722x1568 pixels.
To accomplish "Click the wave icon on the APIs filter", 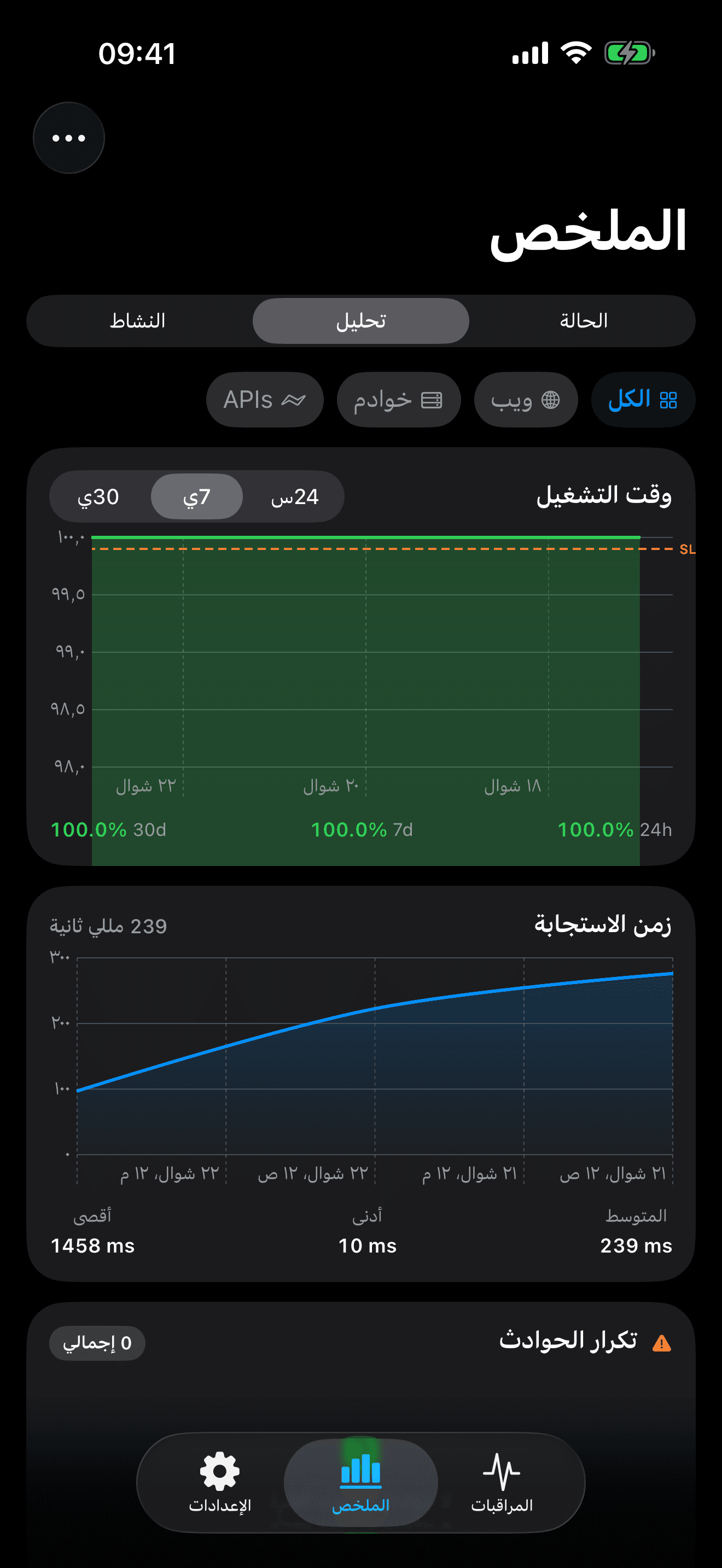I will (x=292, y=400).
